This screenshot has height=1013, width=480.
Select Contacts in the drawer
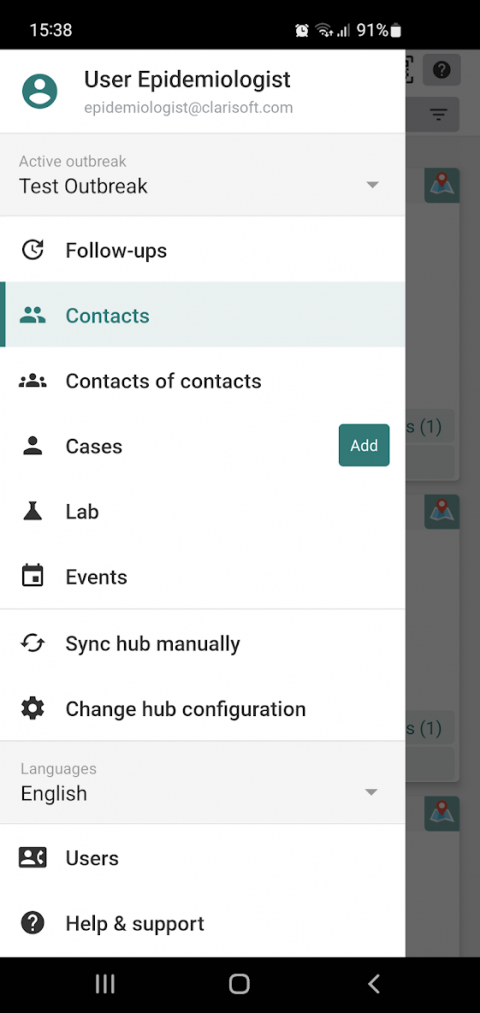tap(202, 315)
